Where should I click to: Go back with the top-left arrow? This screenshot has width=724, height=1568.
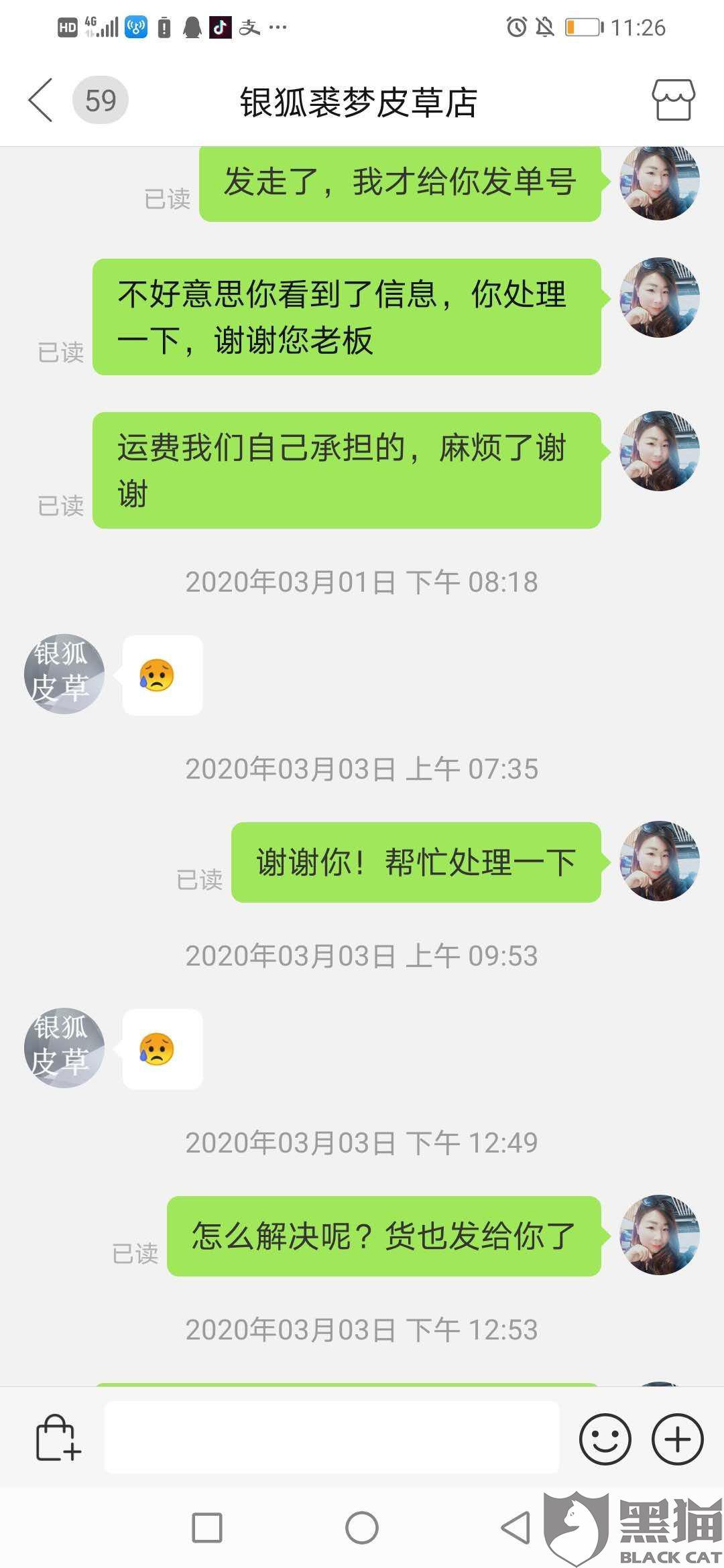coord(40,101)
